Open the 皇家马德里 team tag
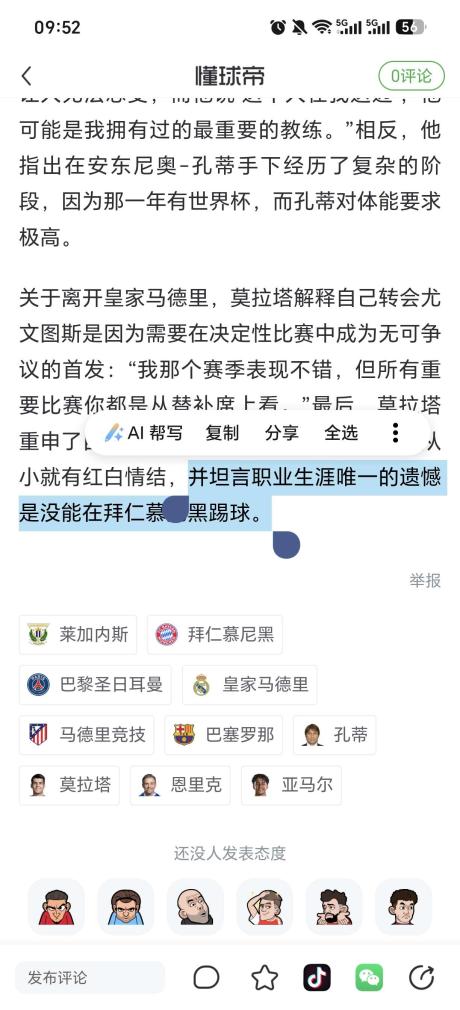 point(249,685)
